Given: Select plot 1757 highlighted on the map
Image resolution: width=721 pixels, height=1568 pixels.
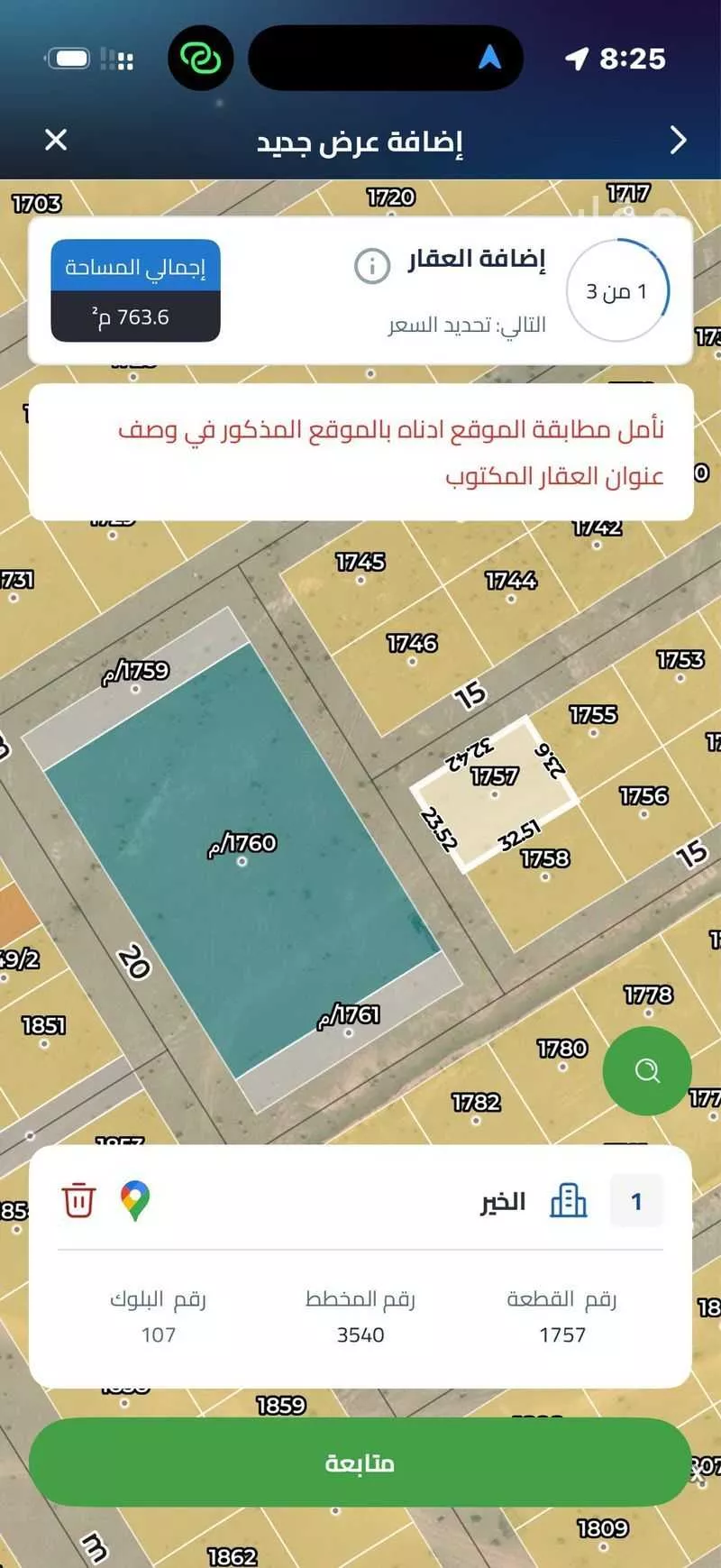Looking at the screenshot, I should [x=493, y=793].
